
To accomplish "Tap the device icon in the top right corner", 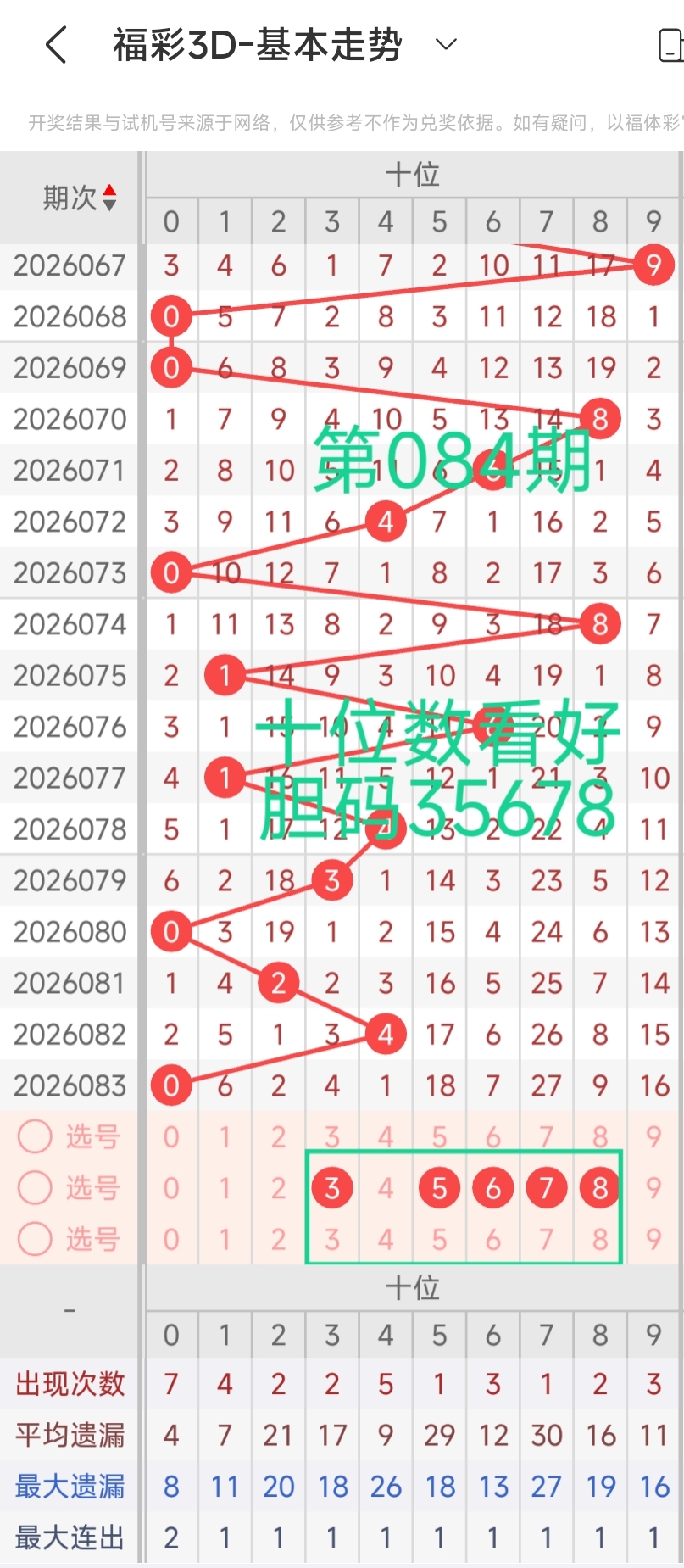I will coord(670,44).
